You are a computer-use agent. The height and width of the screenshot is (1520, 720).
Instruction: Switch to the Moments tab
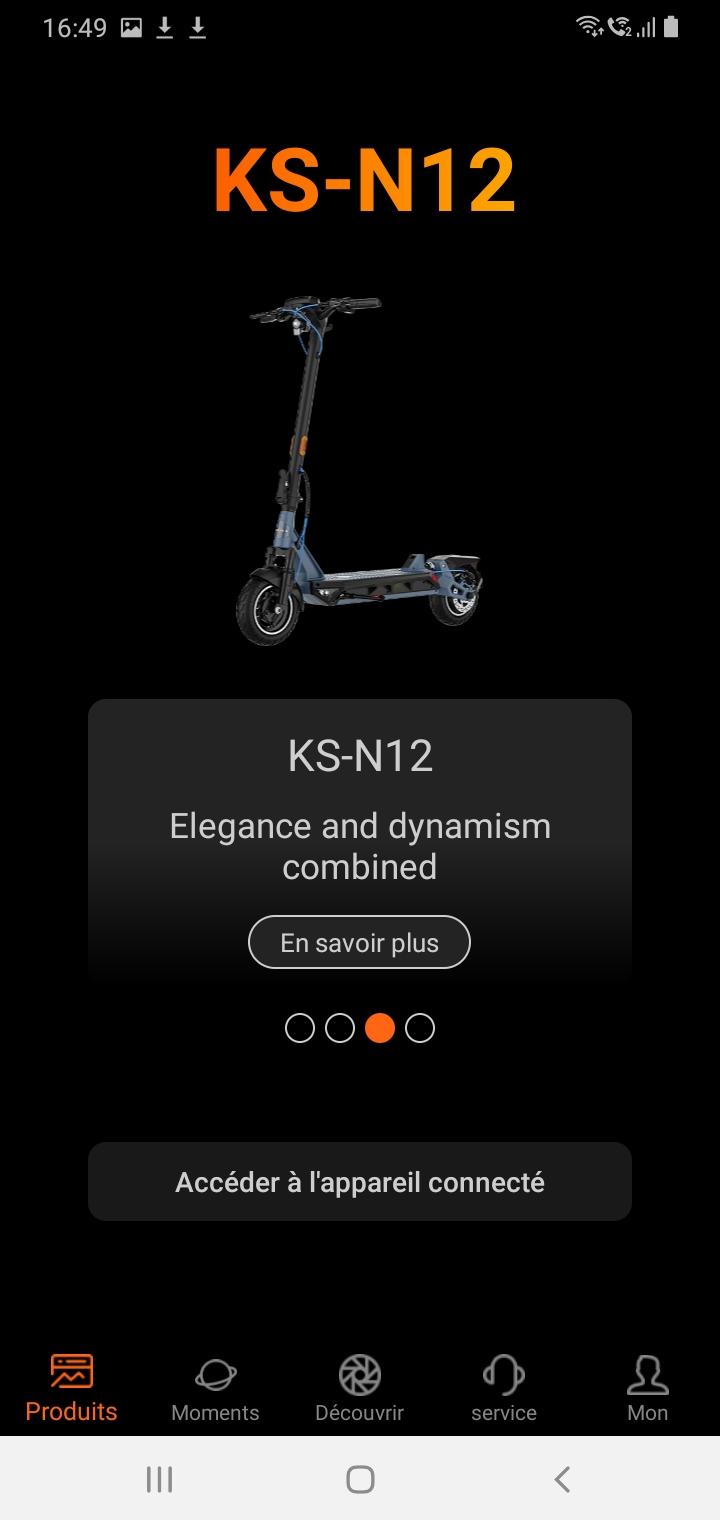click(x=215, y=1388)
